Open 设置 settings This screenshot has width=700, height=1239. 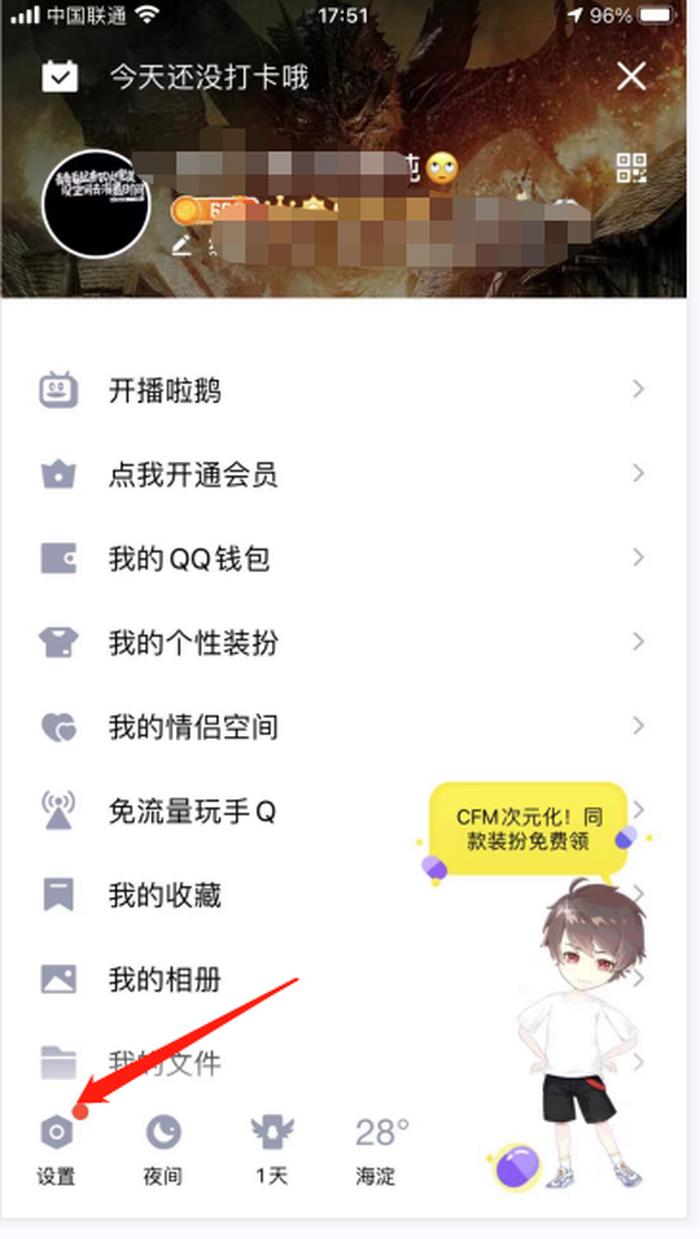pos(56,1148)
